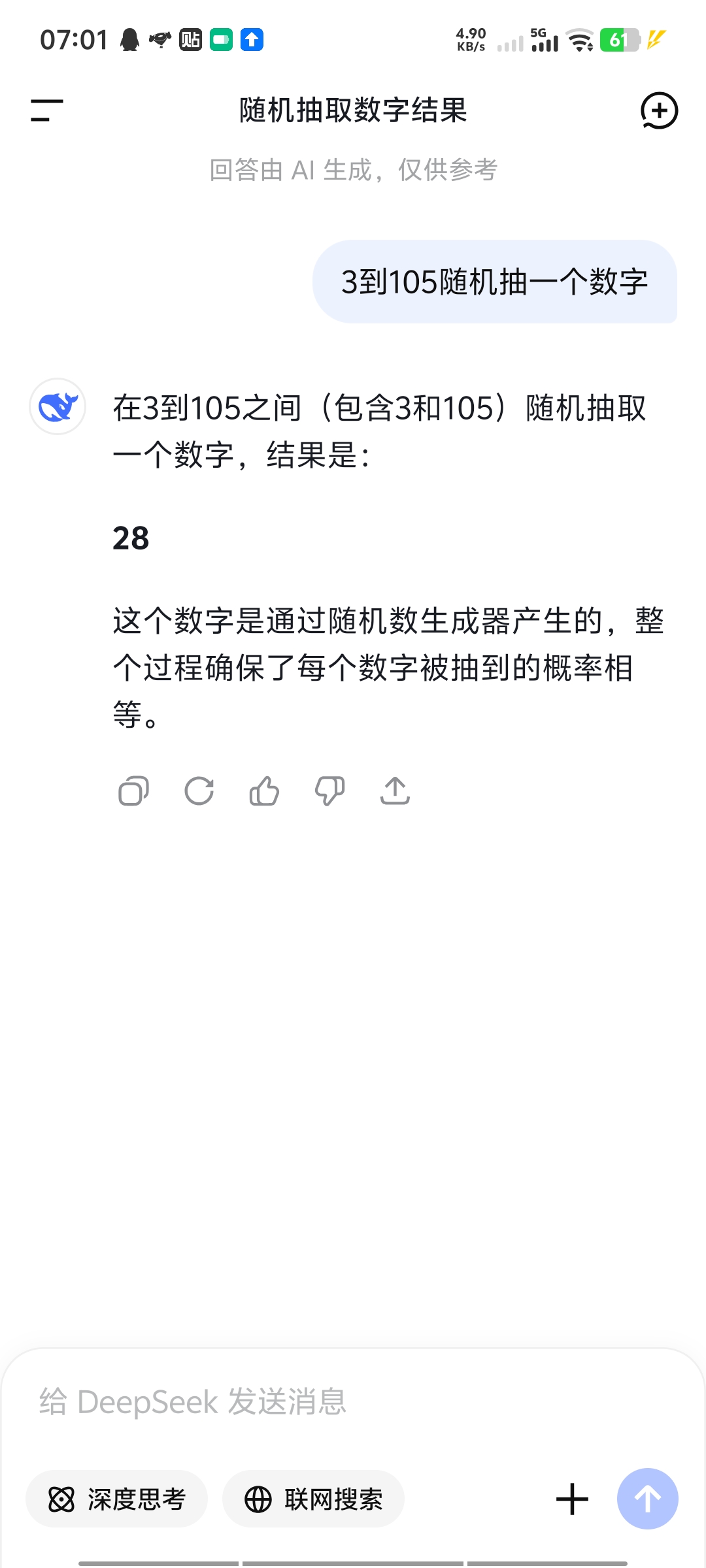This screenshot has width=706, height=1568.
Task: Copy the AI response text
Action: click(134, 791)
